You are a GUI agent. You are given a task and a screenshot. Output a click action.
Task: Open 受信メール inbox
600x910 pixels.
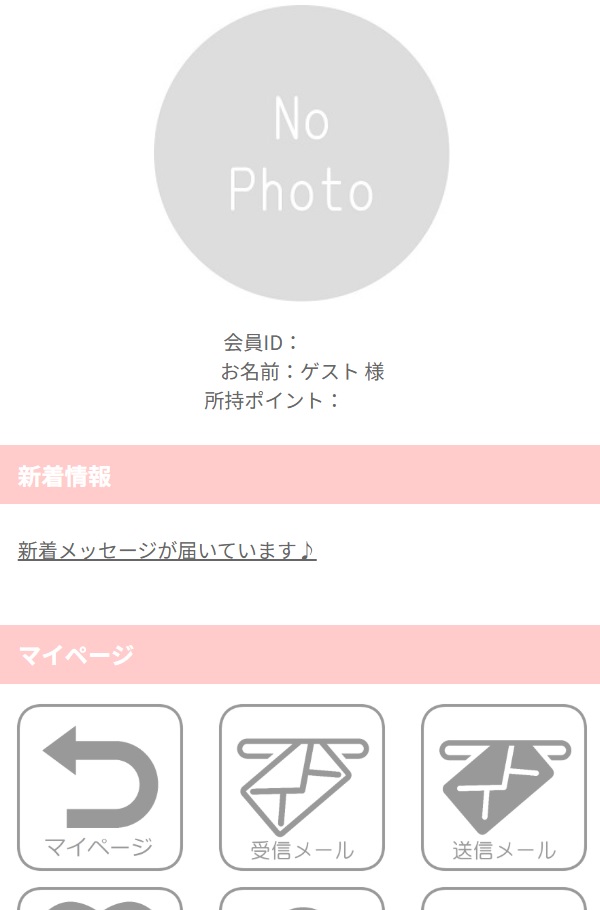[x=301, y=787]
